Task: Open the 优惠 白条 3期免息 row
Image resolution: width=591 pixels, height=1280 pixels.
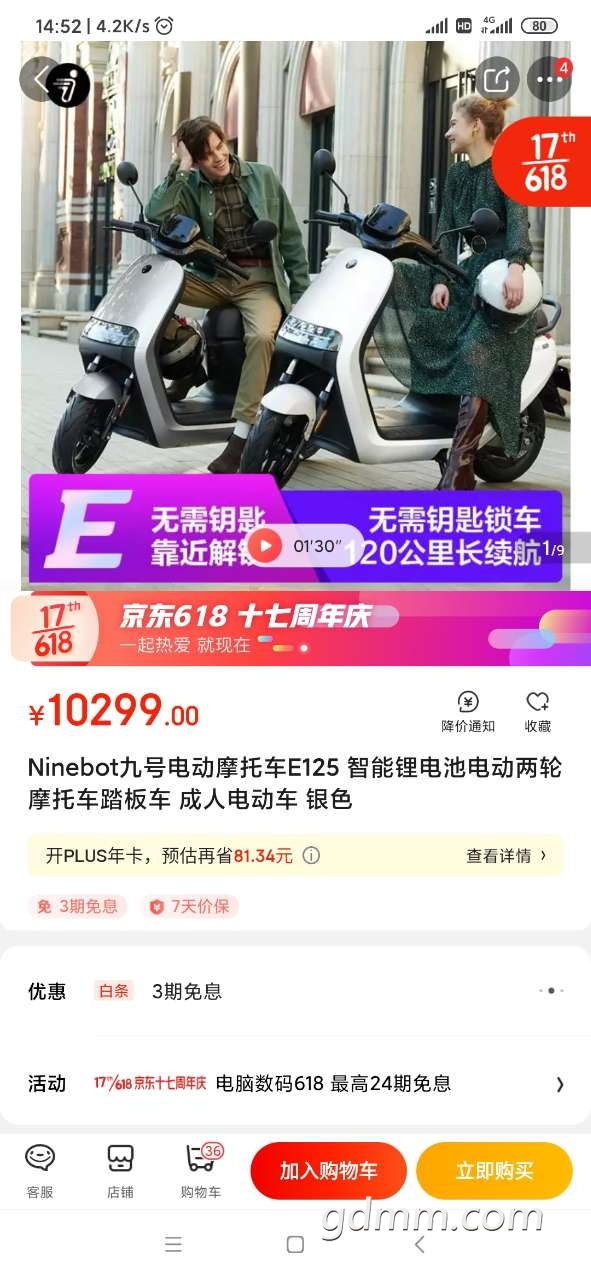Action: pos(296,991)
